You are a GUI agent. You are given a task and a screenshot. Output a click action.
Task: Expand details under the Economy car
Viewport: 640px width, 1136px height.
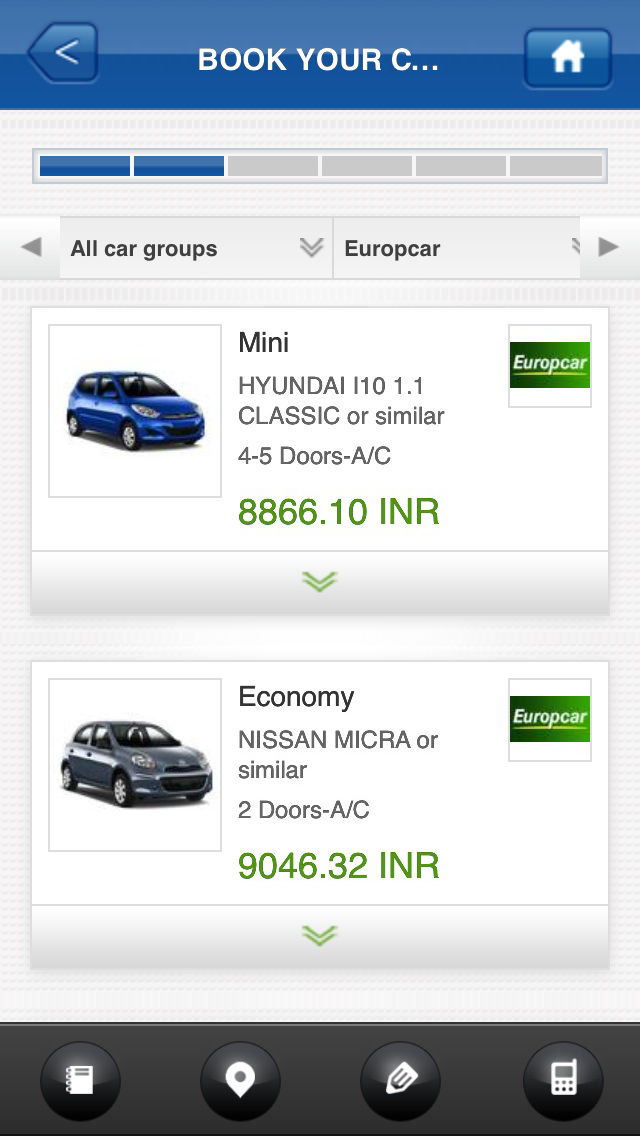320,935
